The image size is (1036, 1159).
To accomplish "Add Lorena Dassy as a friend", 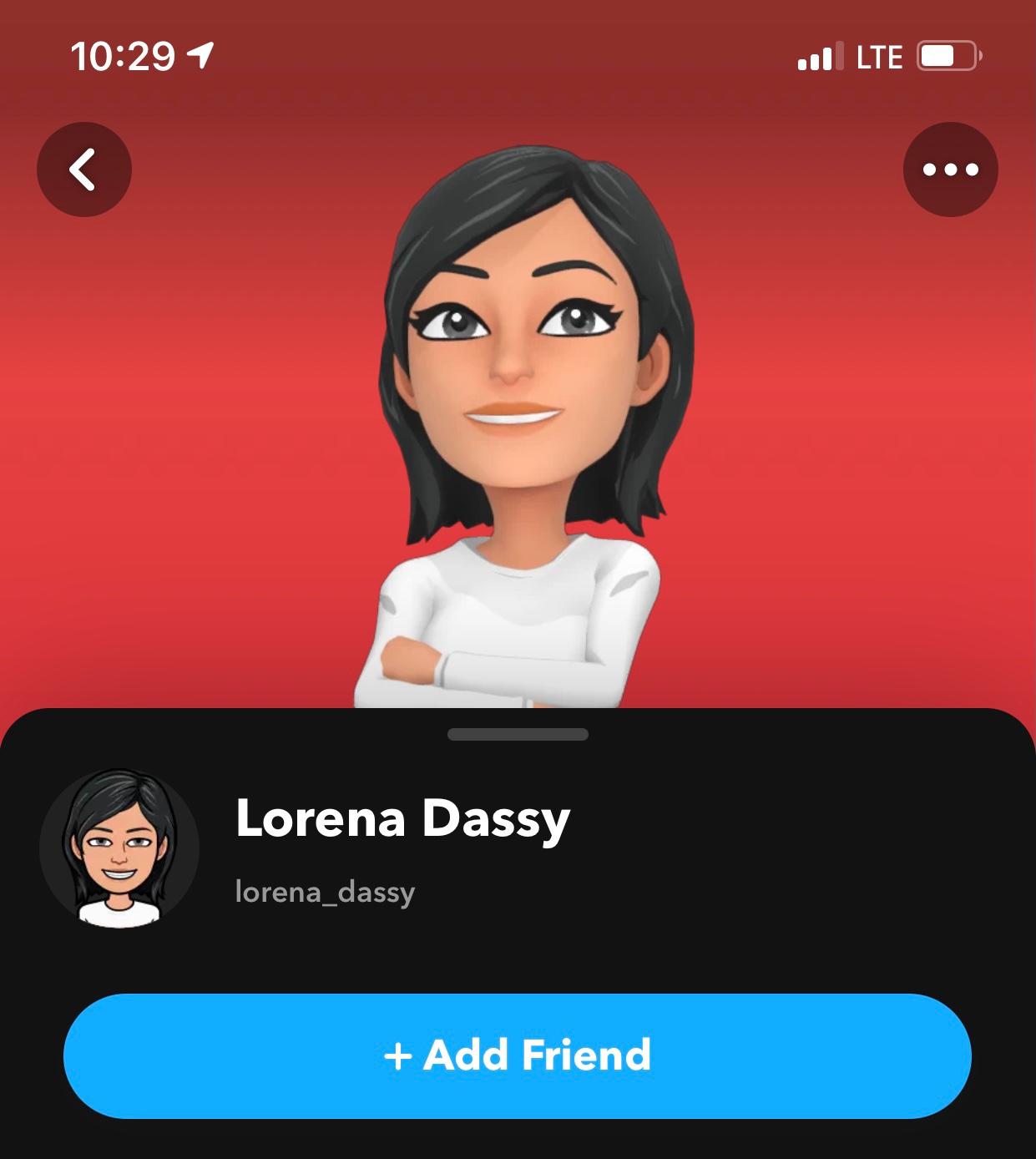I will tap(518, 1055).
